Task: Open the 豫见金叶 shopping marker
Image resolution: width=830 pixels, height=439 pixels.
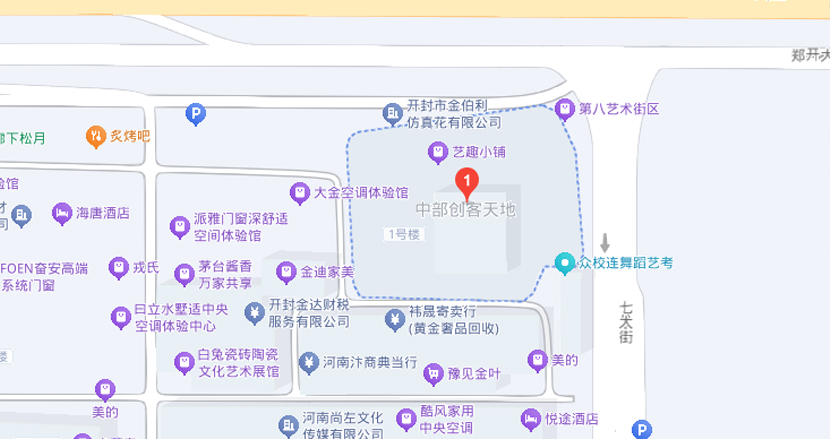Action: point(433,375)
